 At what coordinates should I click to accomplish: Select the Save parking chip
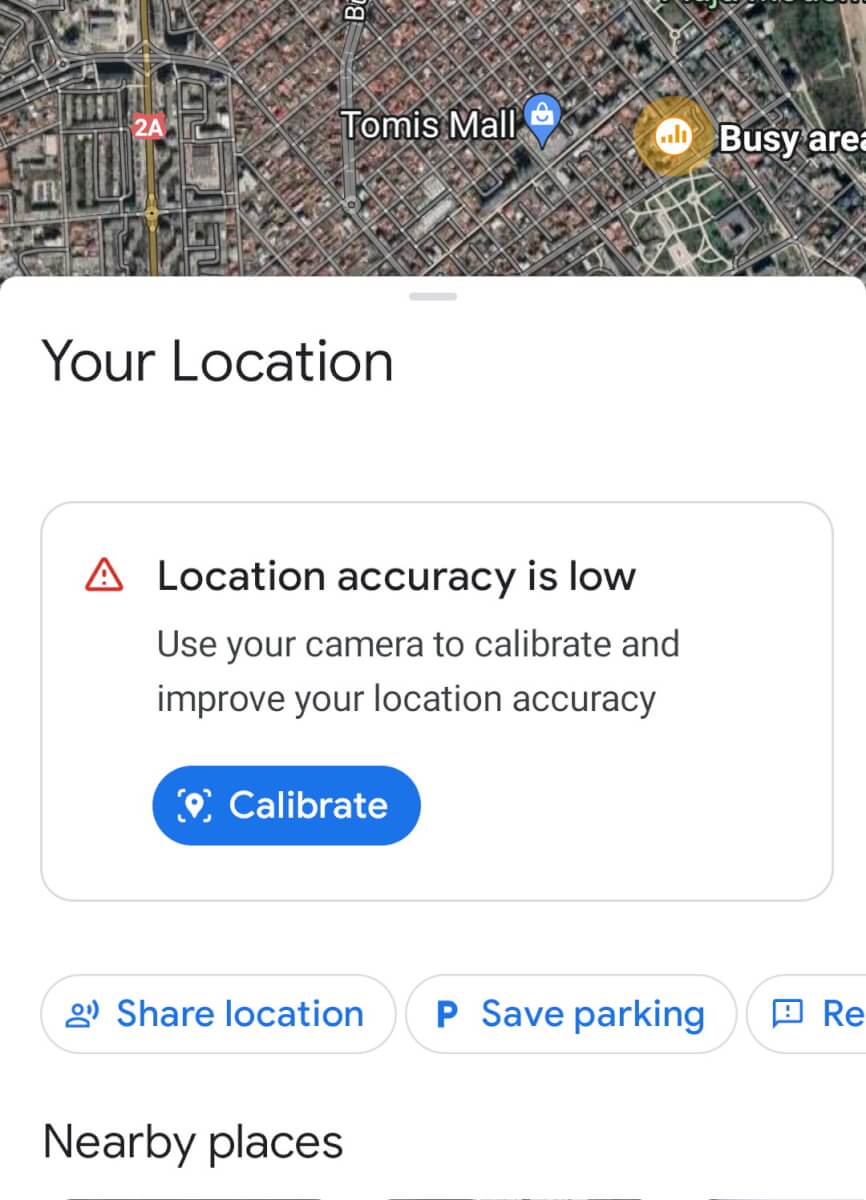570,1013
